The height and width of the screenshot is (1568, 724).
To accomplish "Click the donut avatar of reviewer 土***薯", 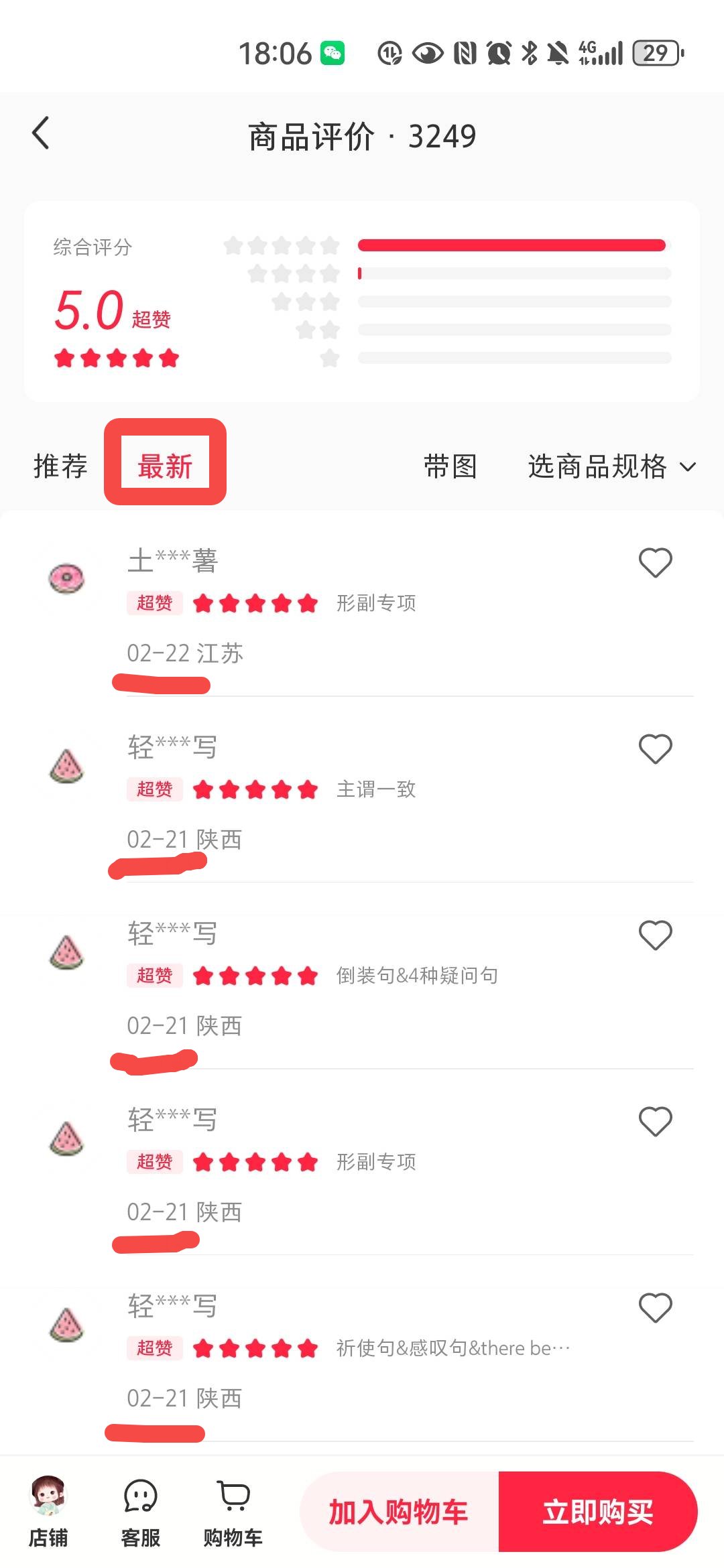I will 67,576.
